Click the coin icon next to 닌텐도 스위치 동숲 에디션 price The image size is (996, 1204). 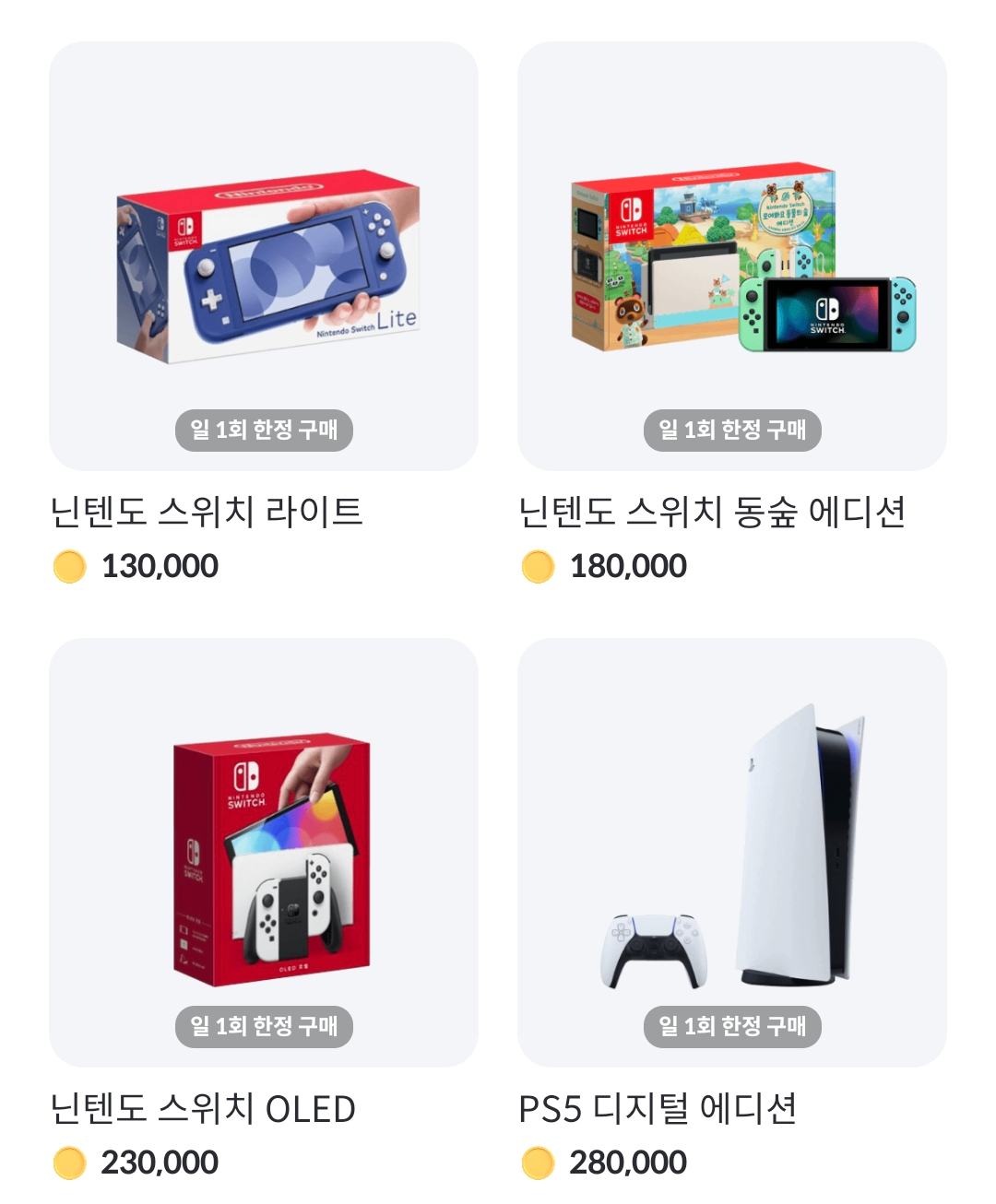tap(539, 565)
